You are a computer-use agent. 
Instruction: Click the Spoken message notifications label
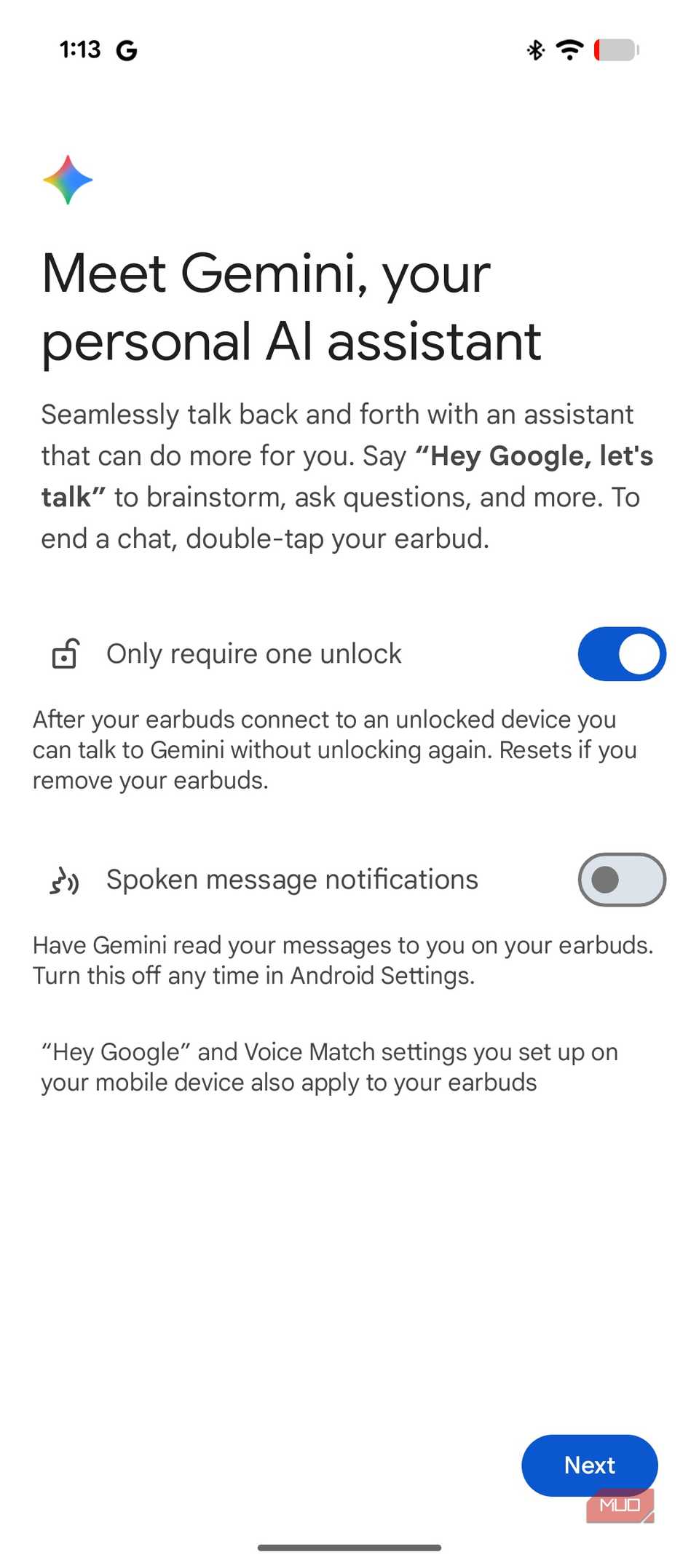[x=291, y=880]
